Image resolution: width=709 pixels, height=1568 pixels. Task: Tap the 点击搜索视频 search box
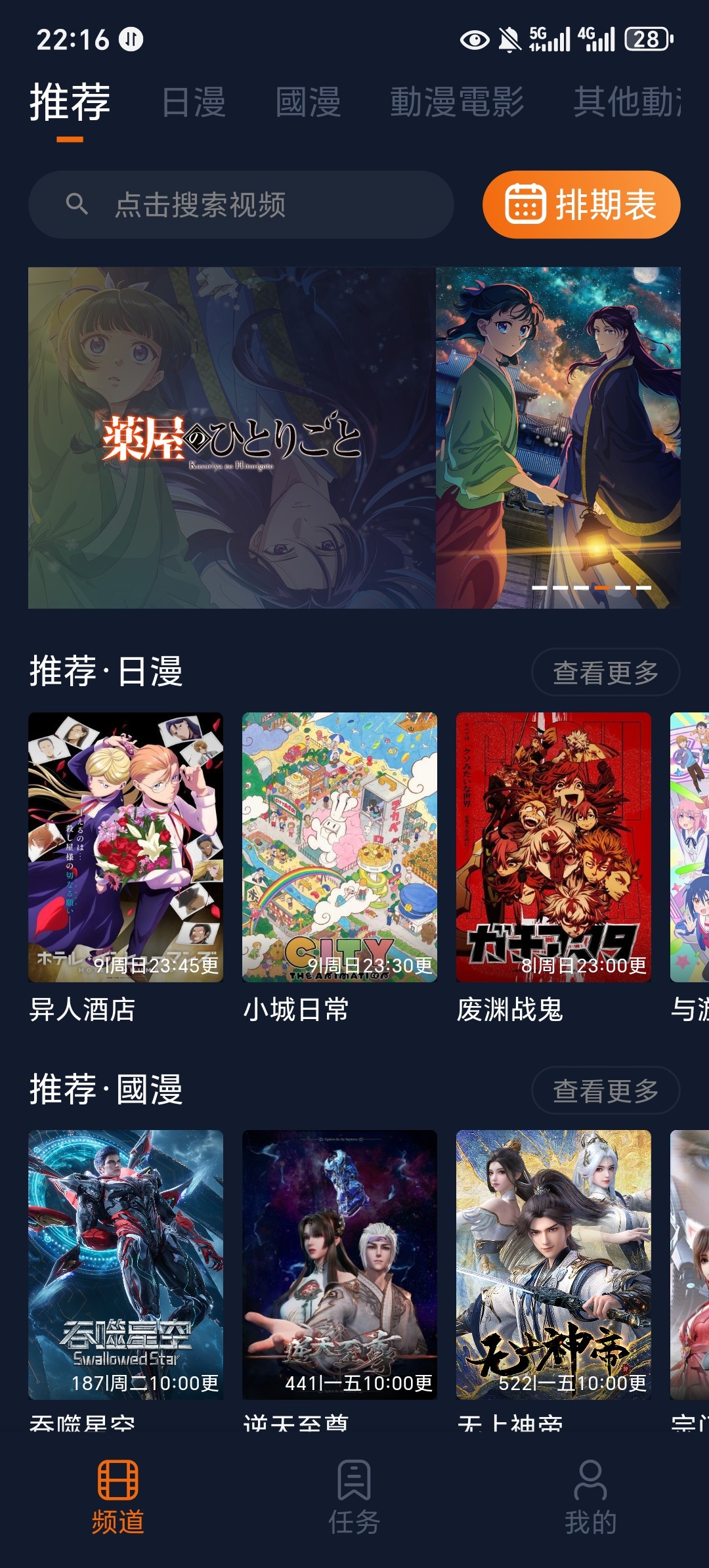point(241,205)
